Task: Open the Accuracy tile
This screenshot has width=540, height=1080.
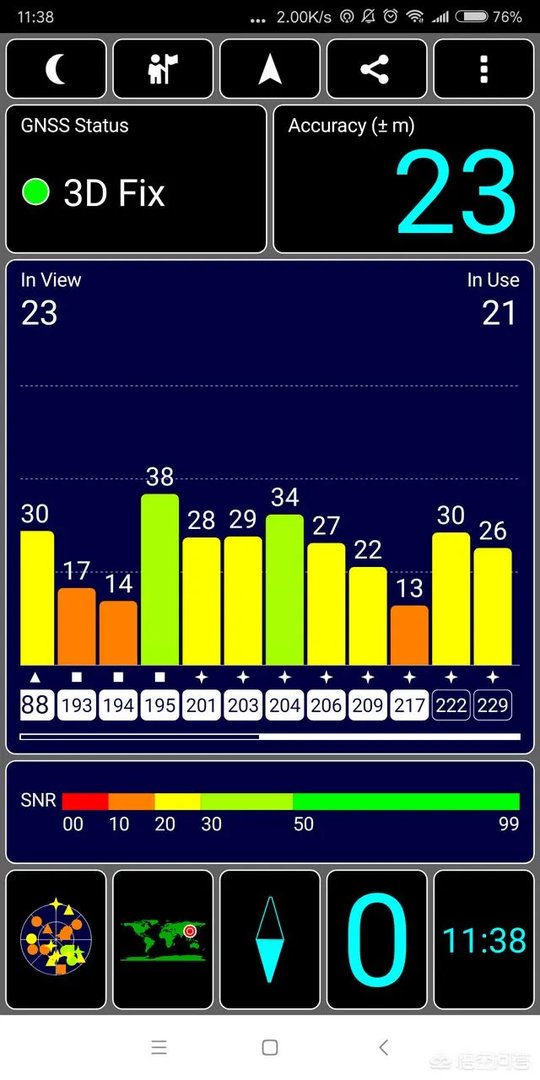Action: 404,179
